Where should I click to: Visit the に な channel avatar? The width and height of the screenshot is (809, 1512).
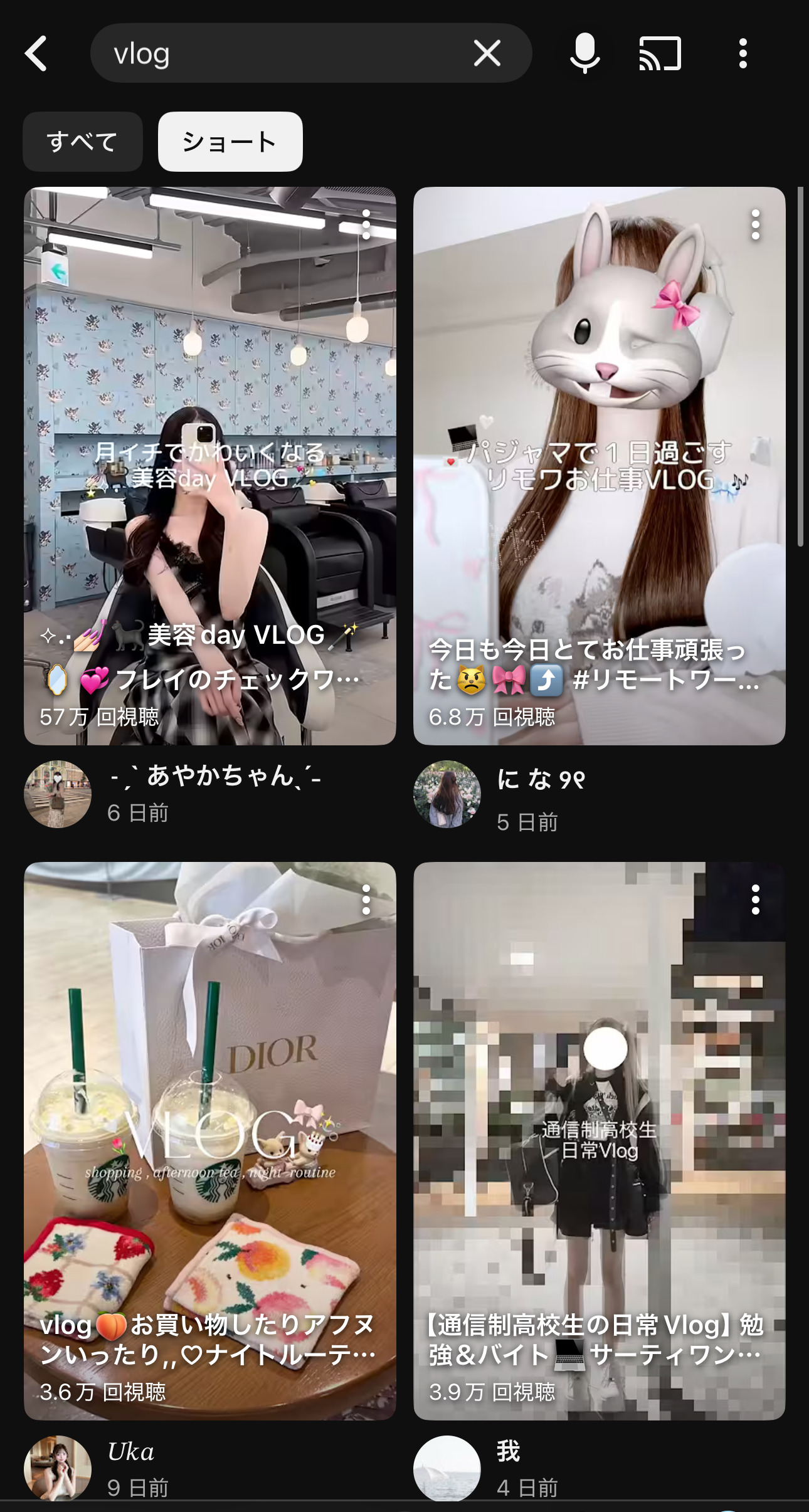(447, 794)
